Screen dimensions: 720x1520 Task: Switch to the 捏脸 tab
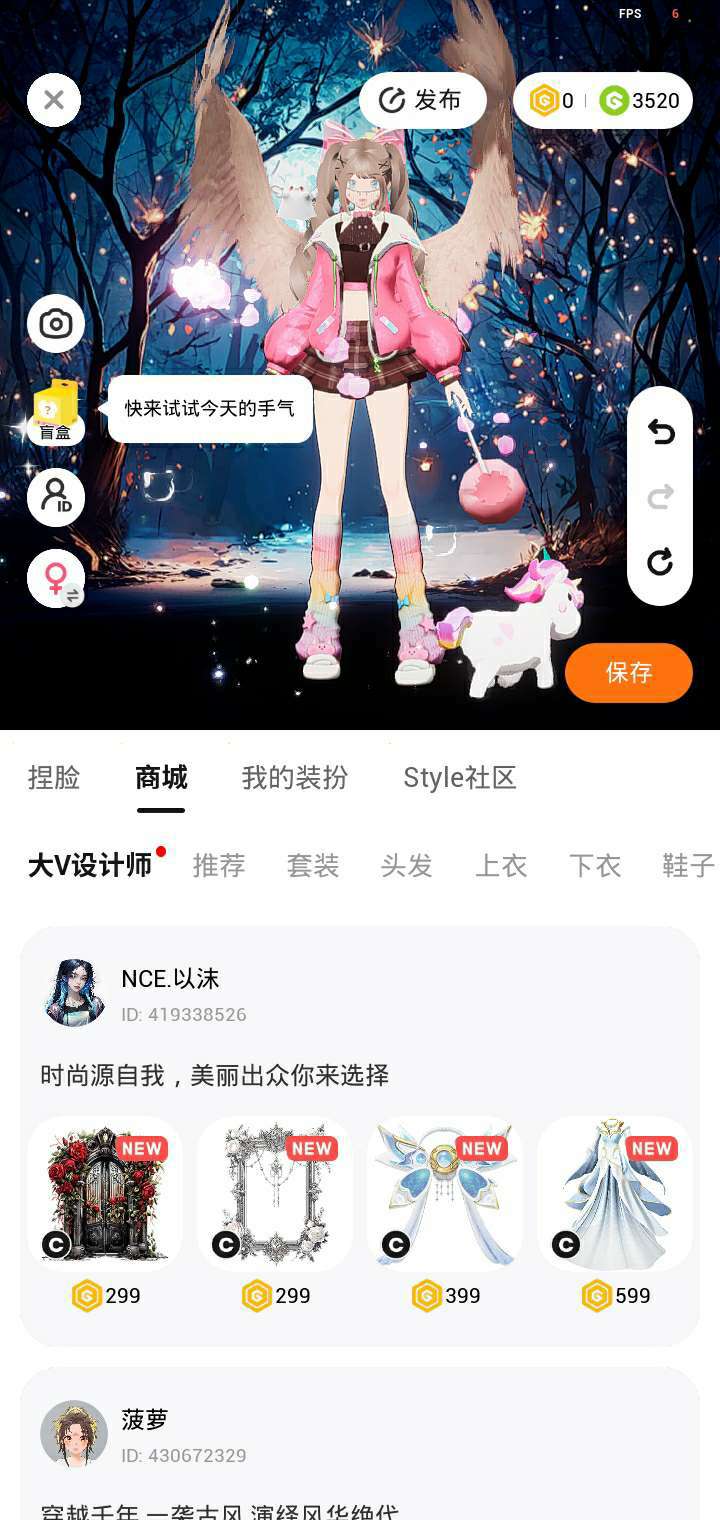coord(54,778)
